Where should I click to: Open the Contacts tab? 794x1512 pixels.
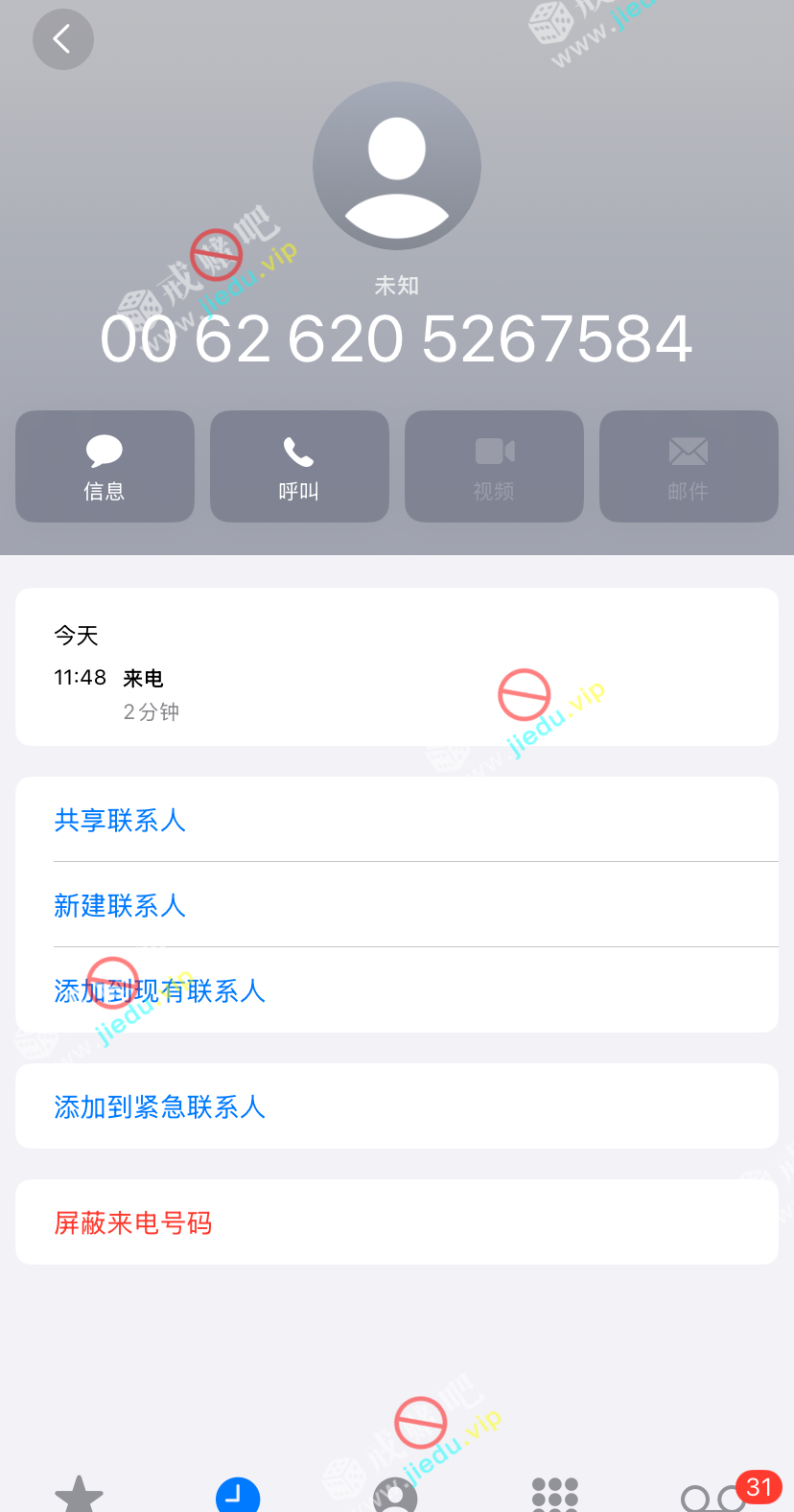[395, 1496]
